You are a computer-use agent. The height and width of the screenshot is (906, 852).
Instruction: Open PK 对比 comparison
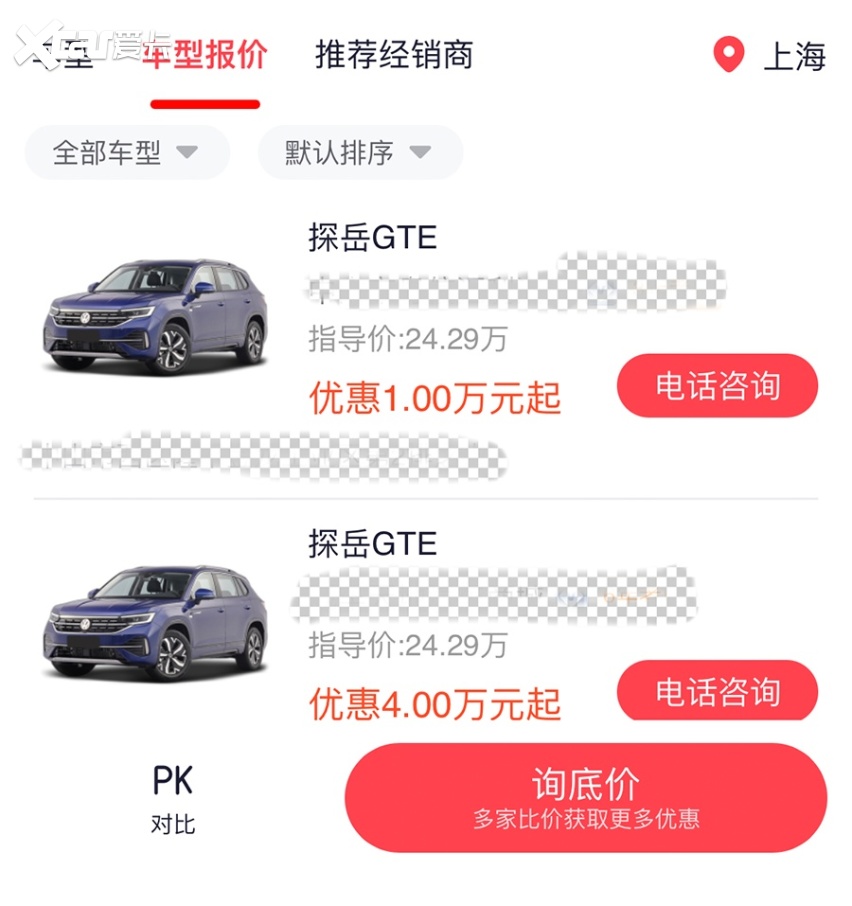[x=173, y=798]
